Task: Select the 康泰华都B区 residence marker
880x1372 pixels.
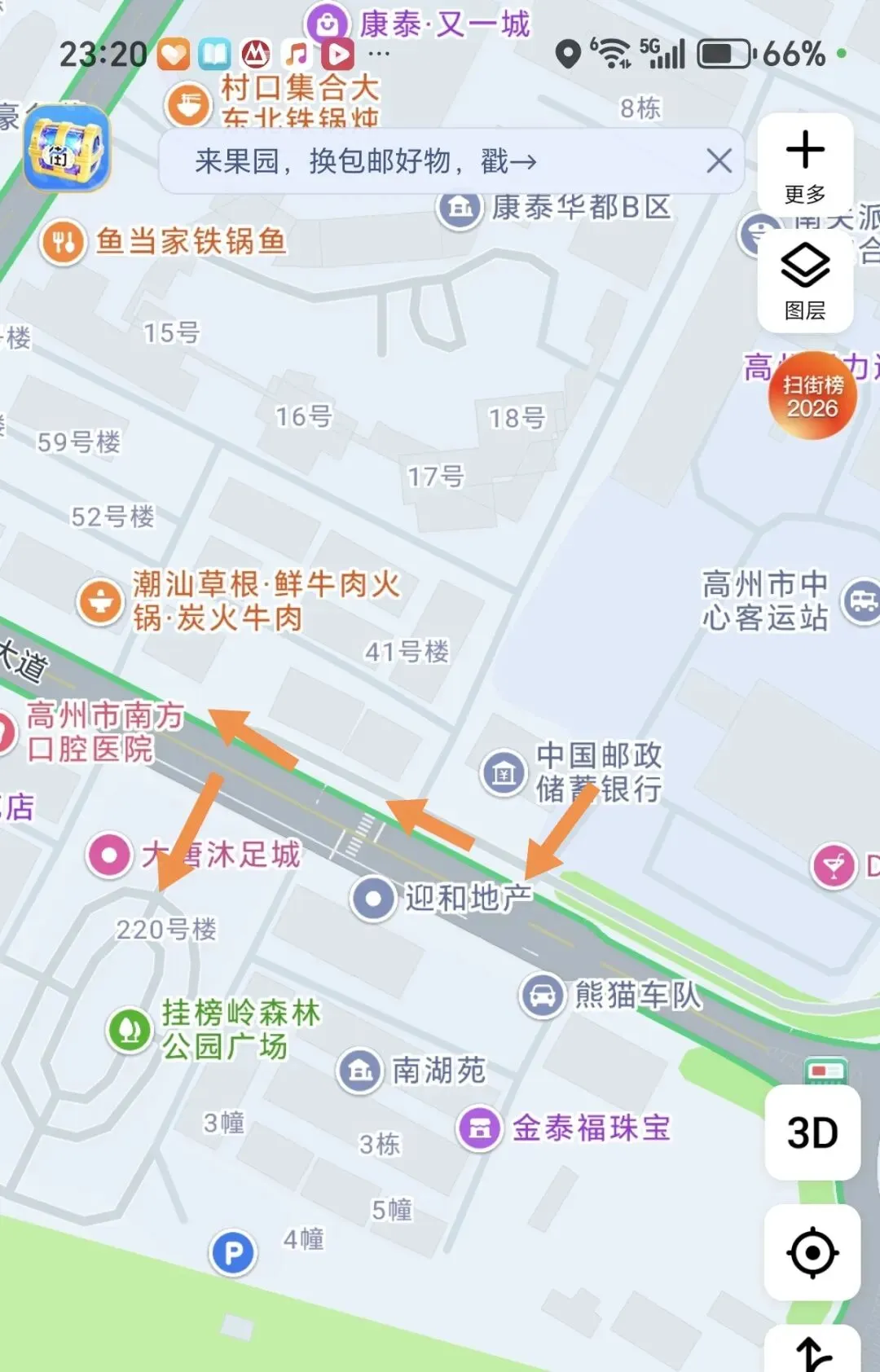Action: [460, 208]
